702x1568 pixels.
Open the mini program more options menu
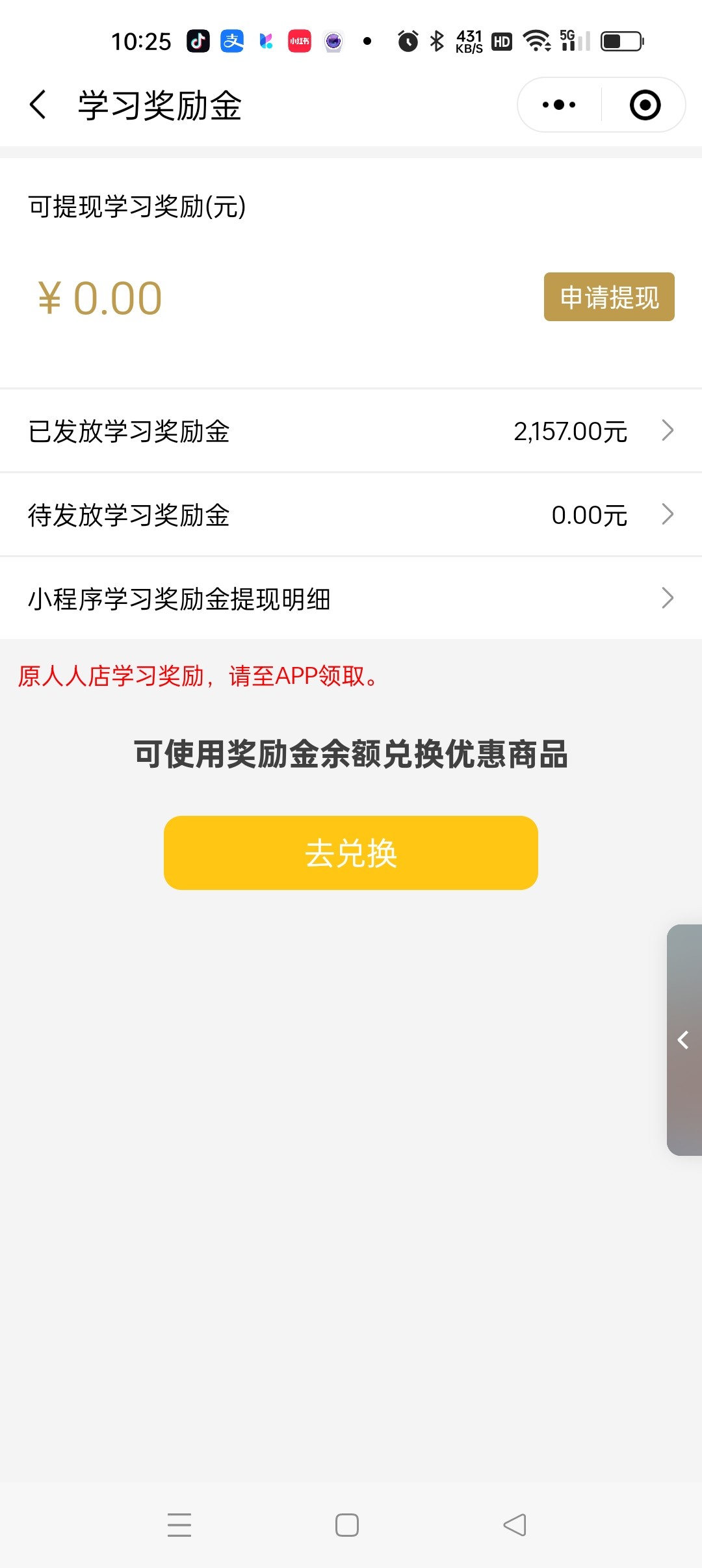click(559, 105)
